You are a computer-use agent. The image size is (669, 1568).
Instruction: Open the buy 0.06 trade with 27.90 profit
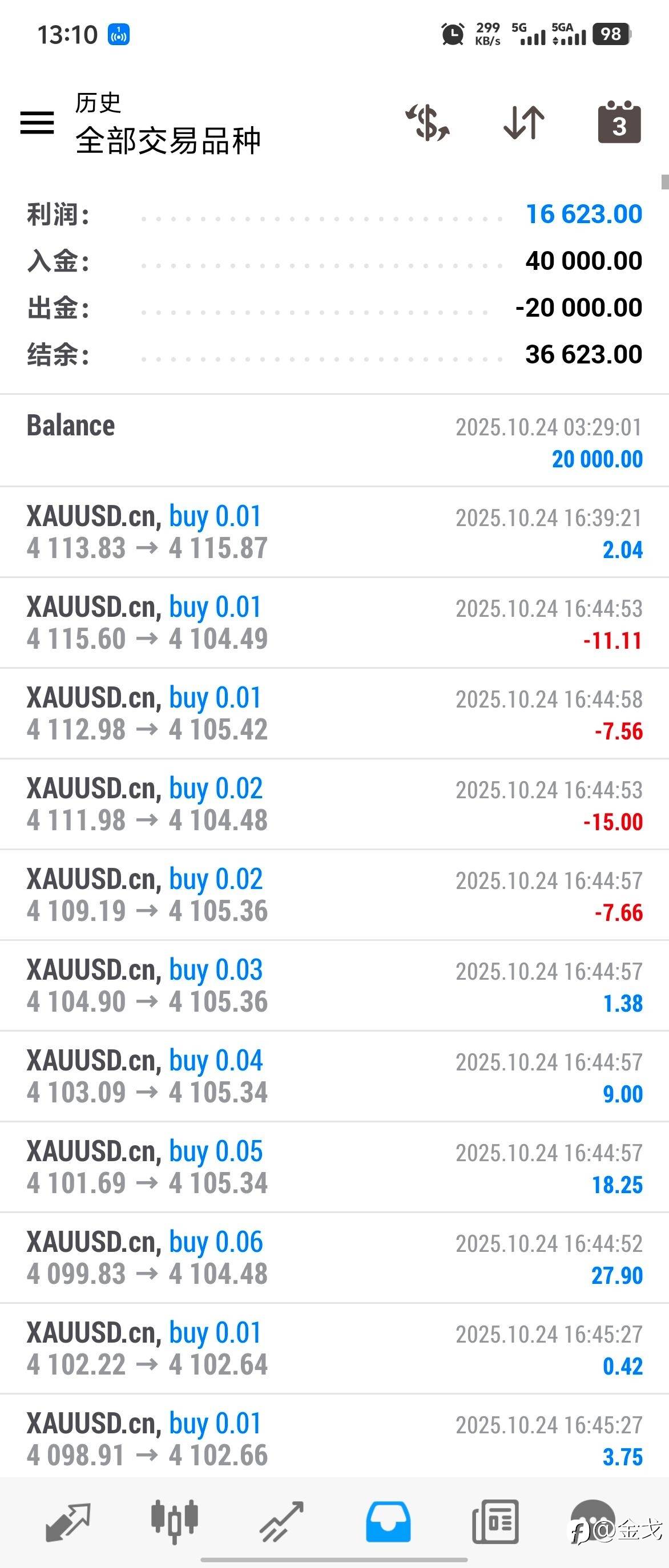tap(334, 1258)
